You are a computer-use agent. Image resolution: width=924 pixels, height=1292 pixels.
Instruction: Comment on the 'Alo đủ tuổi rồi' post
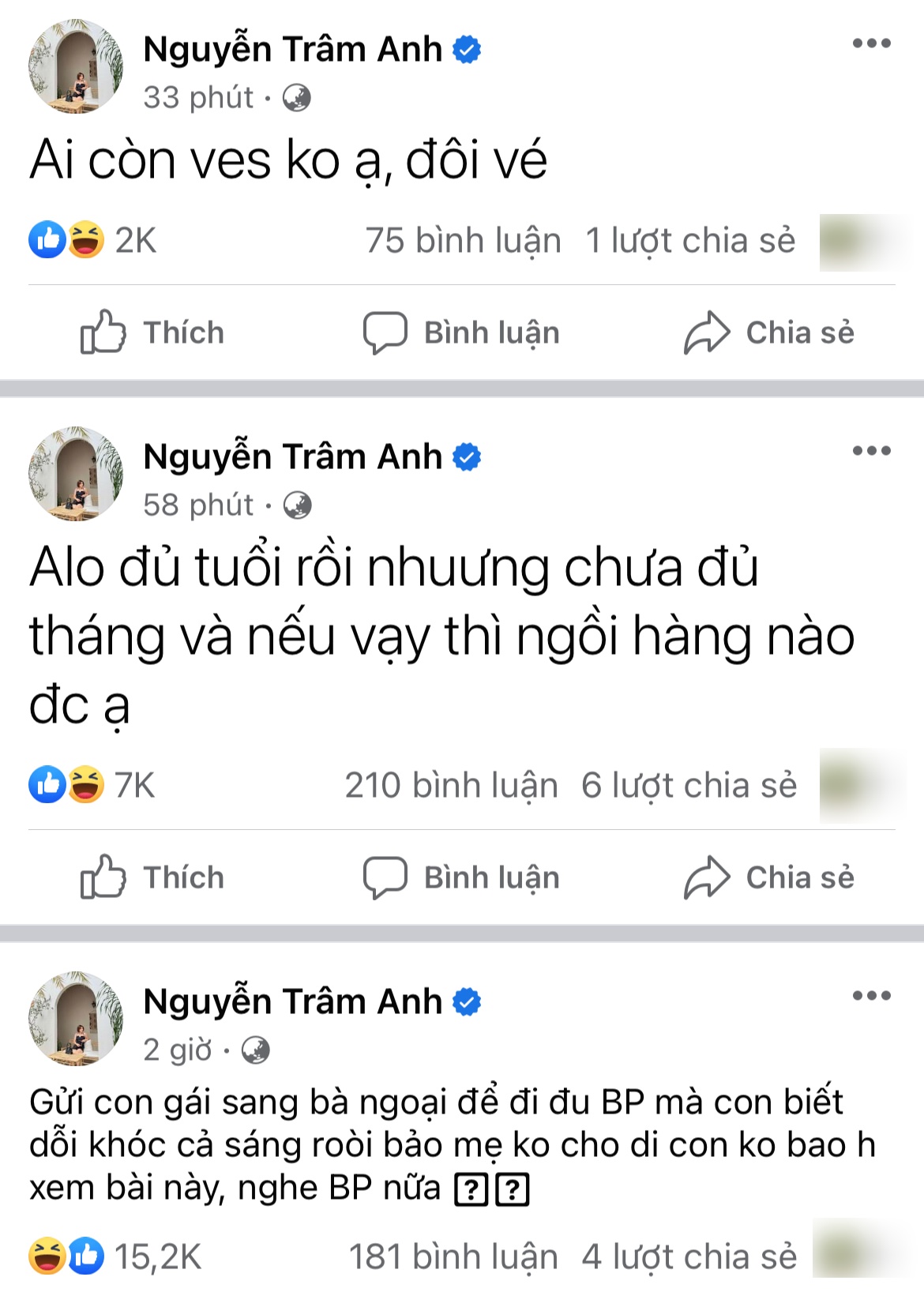point(461,877)
